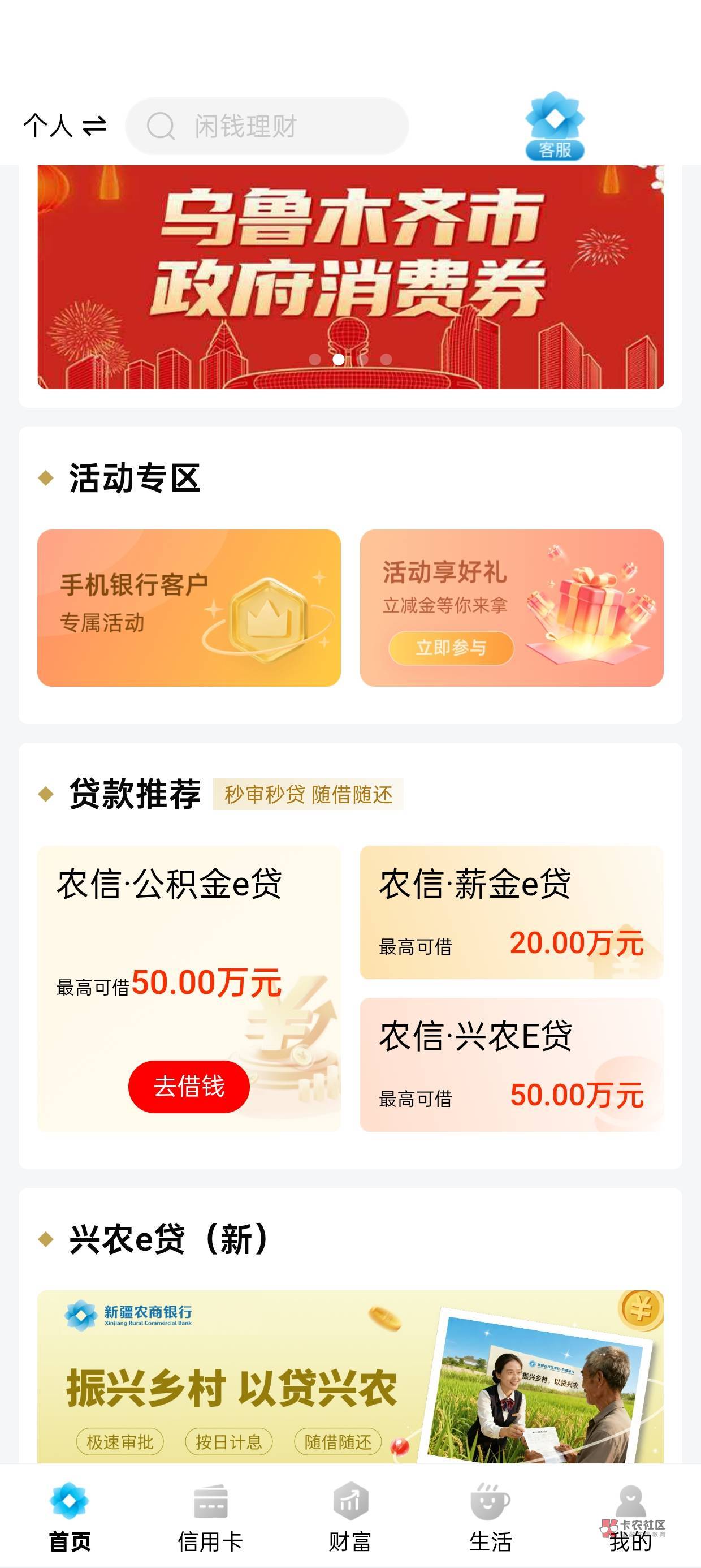Open the 乌鲁木齐市政府消费券 banner

[x=350, y=277]
